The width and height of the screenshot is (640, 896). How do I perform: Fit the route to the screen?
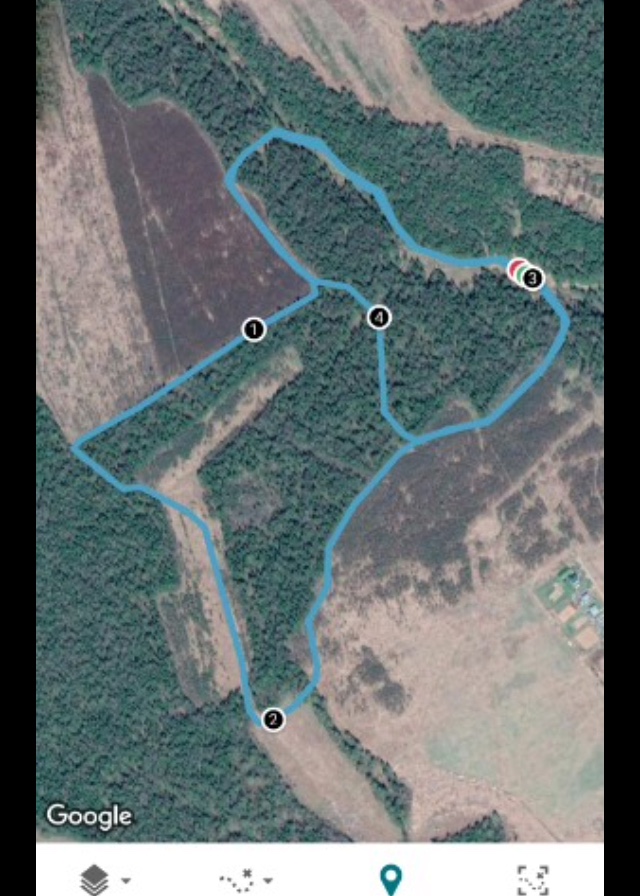534,879
